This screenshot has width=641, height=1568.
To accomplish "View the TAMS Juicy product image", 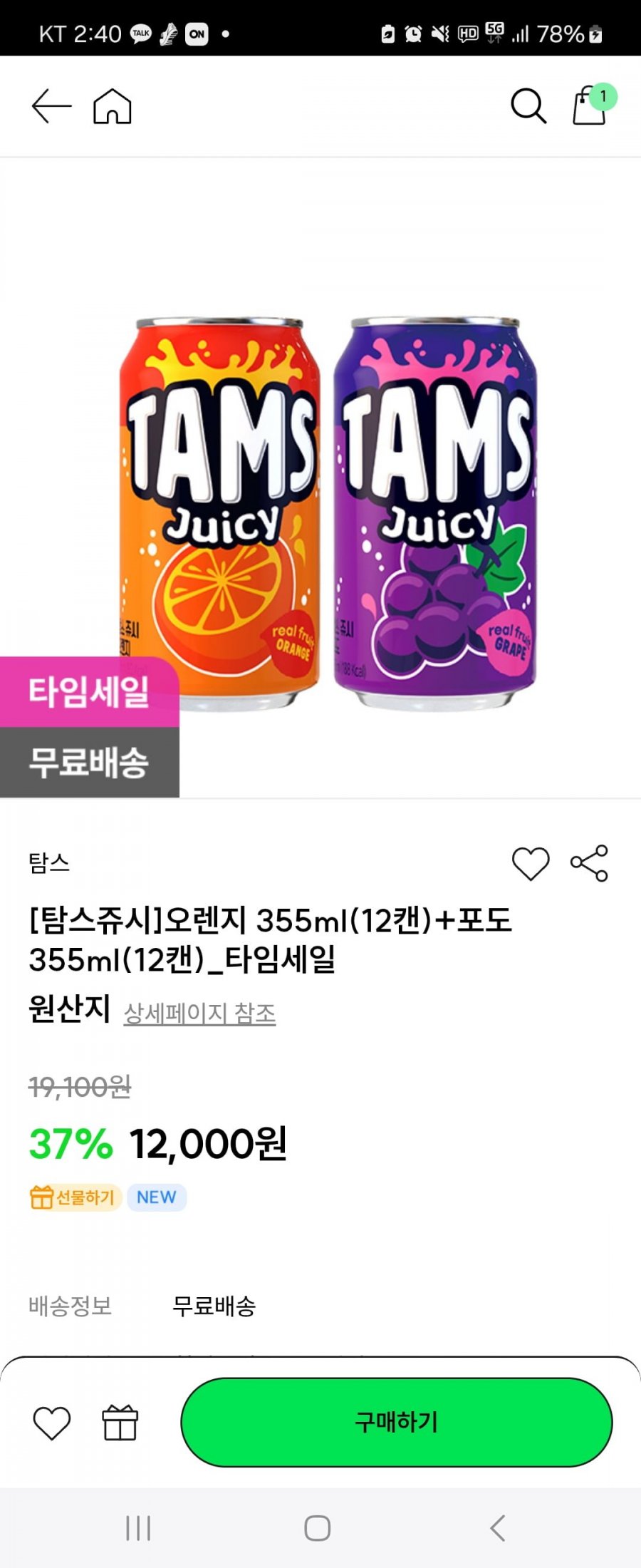I will [x=328, y=513].
